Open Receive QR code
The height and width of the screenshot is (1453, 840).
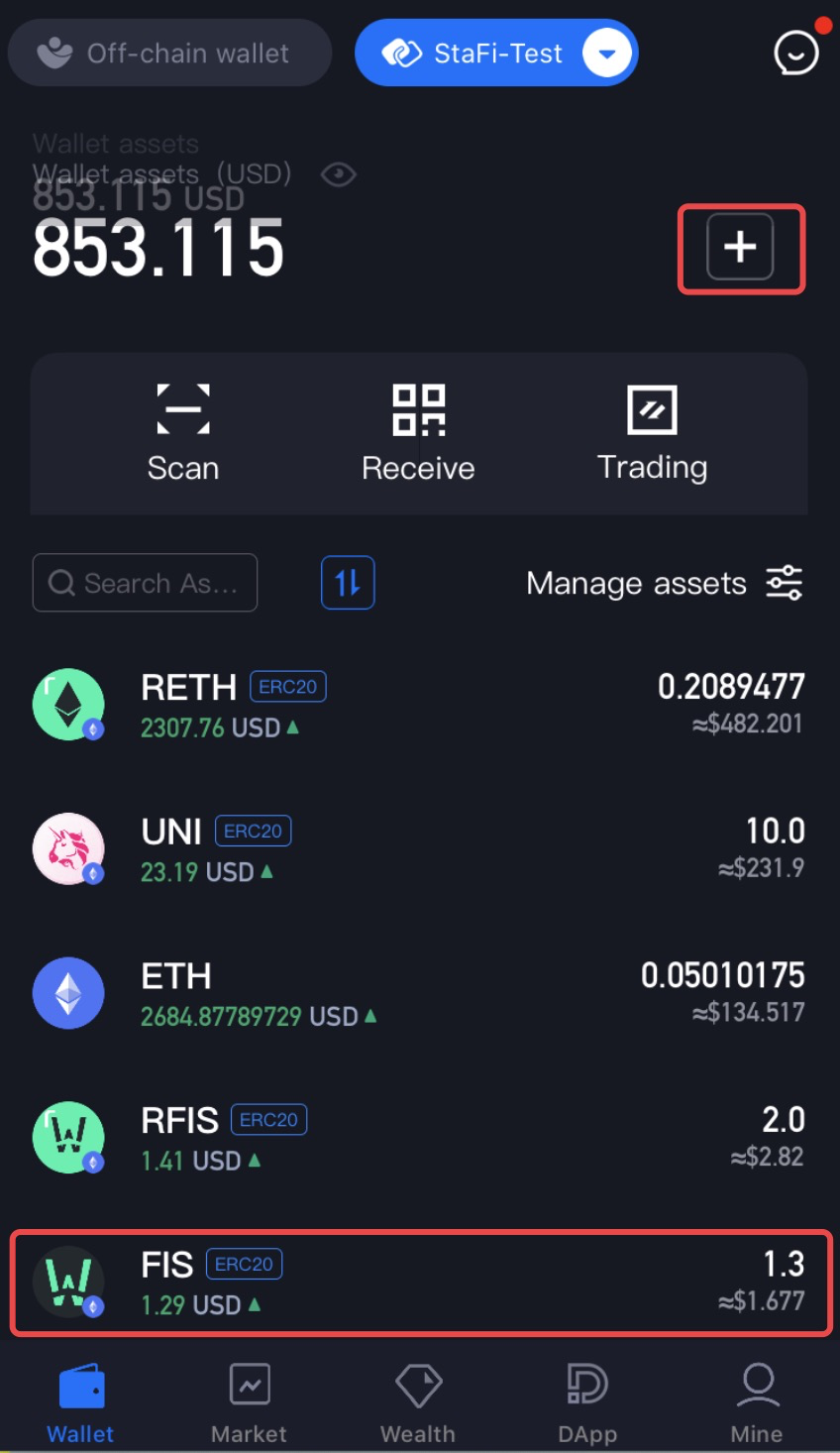tap(418, 433)
